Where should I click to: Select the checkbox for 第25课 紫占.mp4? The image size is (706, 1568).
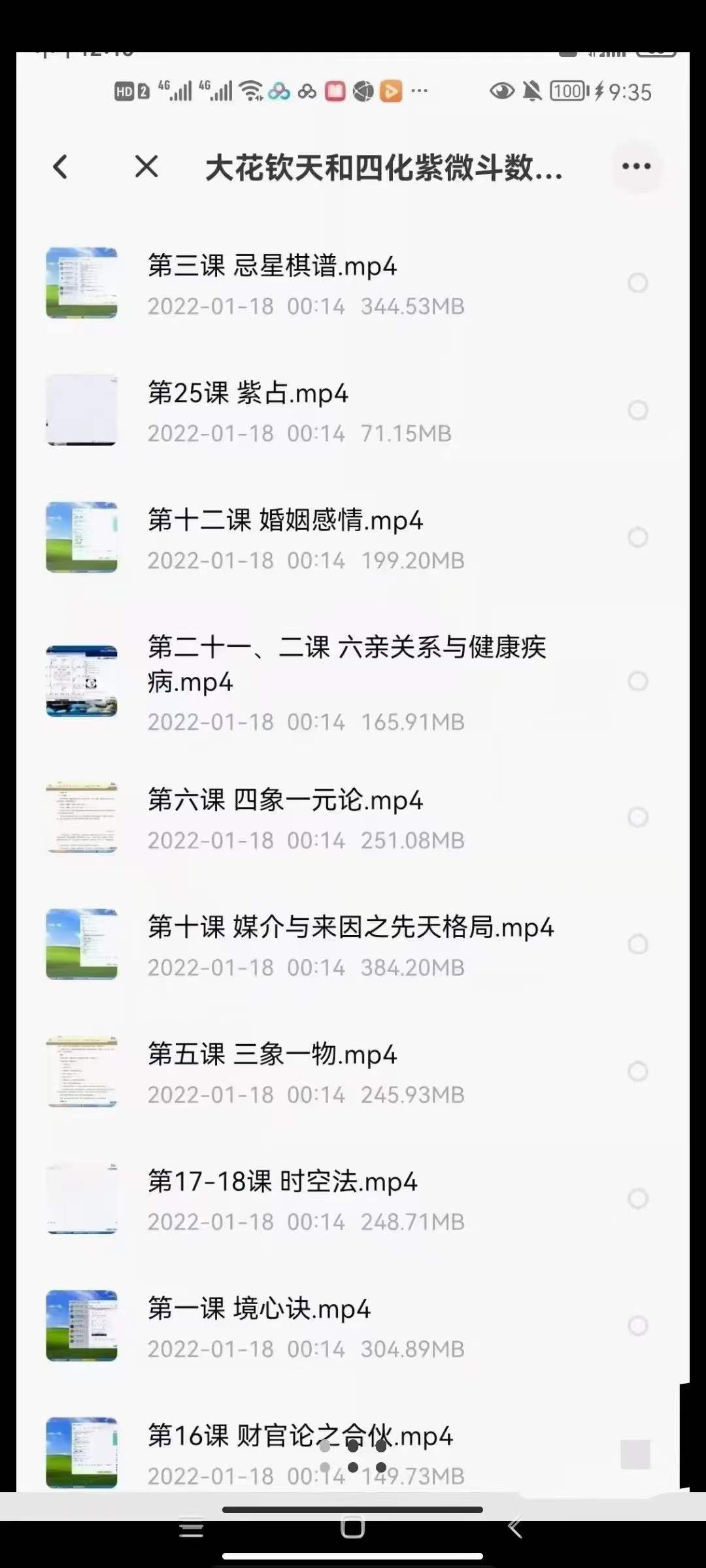click(637, 410)
